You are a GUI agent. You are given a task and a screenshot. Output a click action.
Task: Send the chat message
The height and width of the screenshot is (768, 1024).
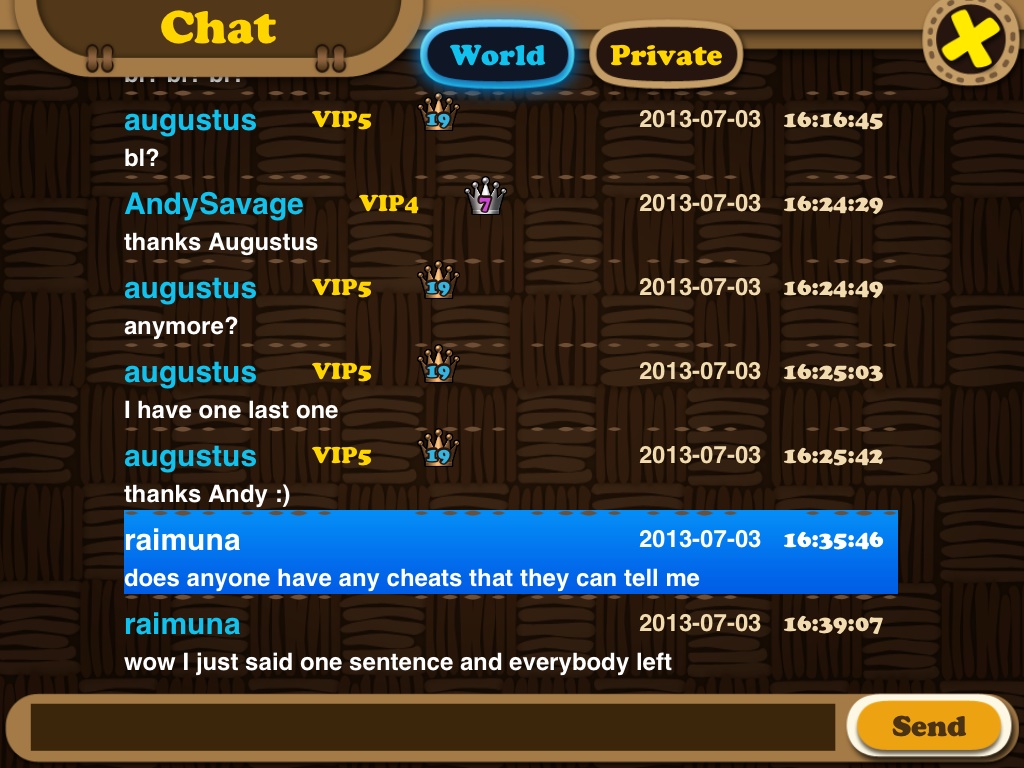(928, 726)
